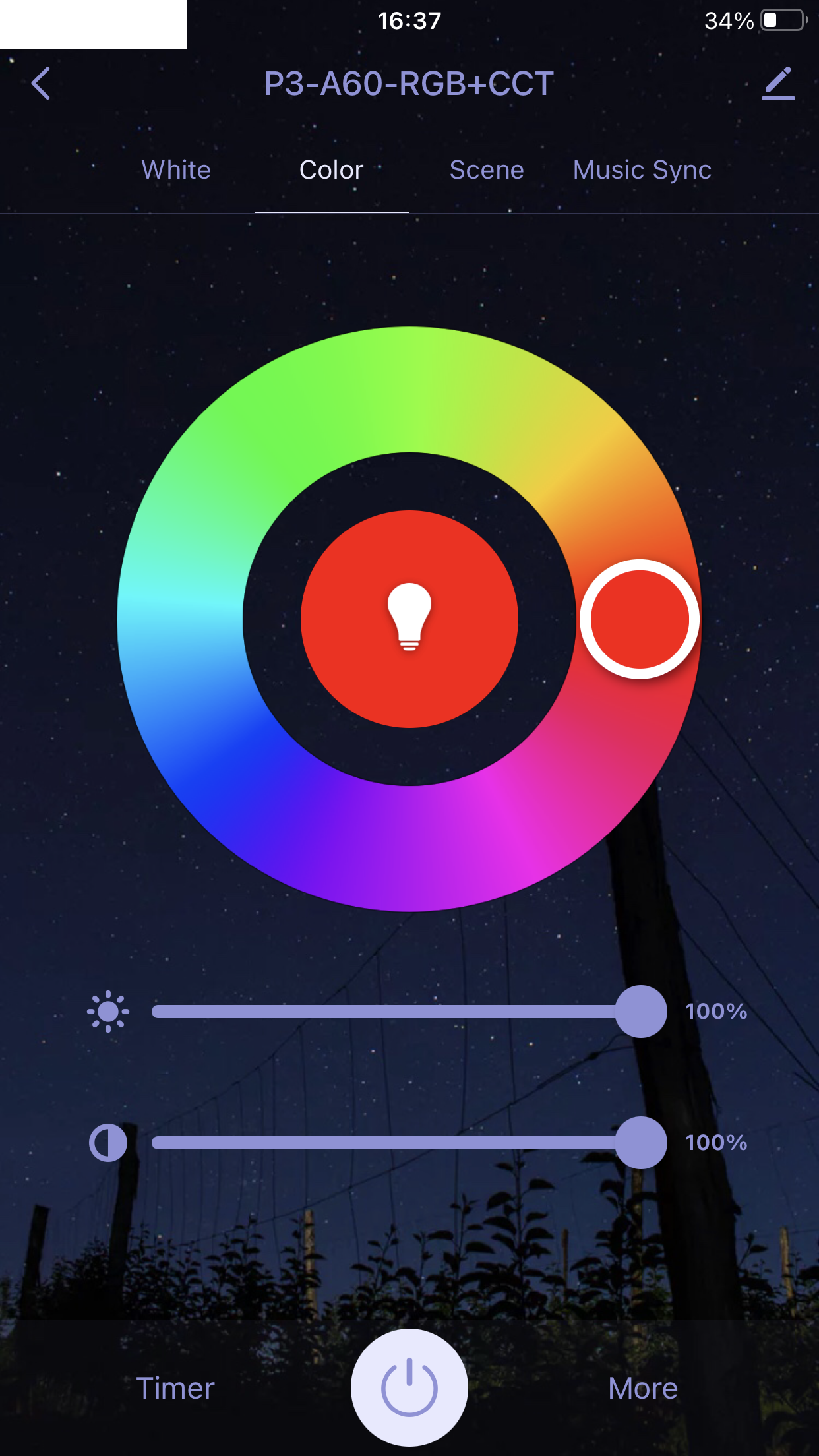Switch to Music Sync tab
Image resolution: width=819 pixels, height=1456 pixels.
pos(642,170)
